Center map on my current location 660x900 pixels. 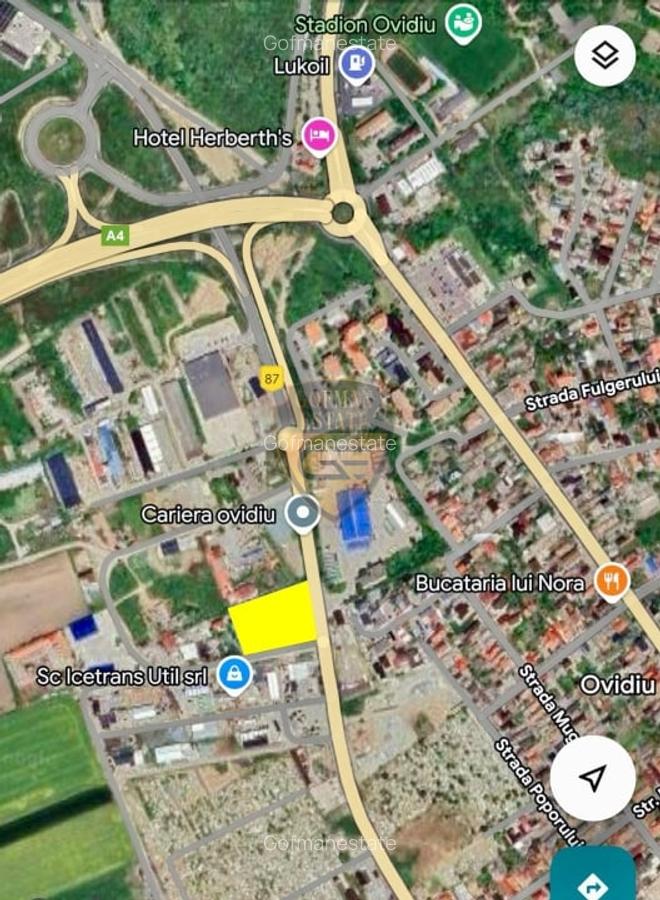tap(593, 778)
